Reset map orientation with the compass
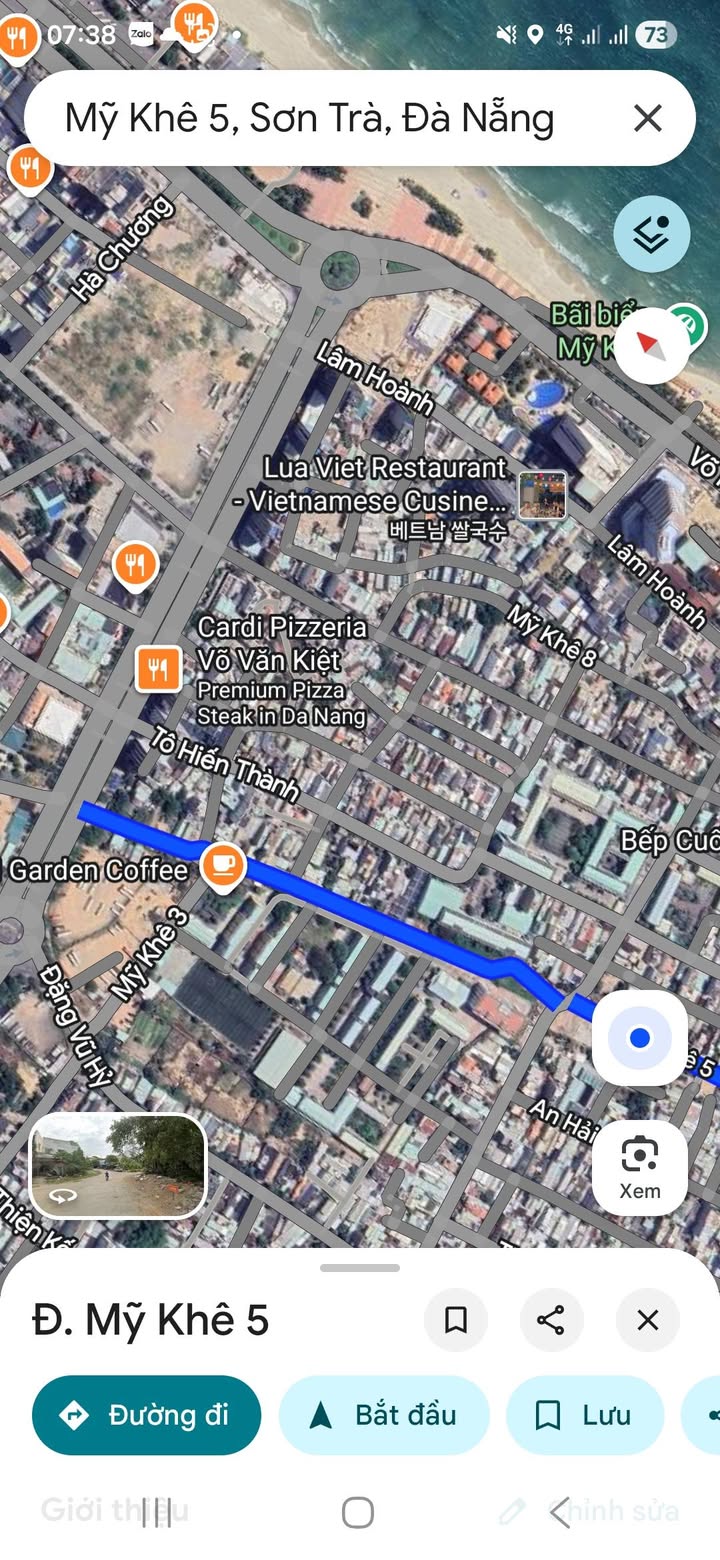This screenshot has width=720, height=1560. (651, 346)
